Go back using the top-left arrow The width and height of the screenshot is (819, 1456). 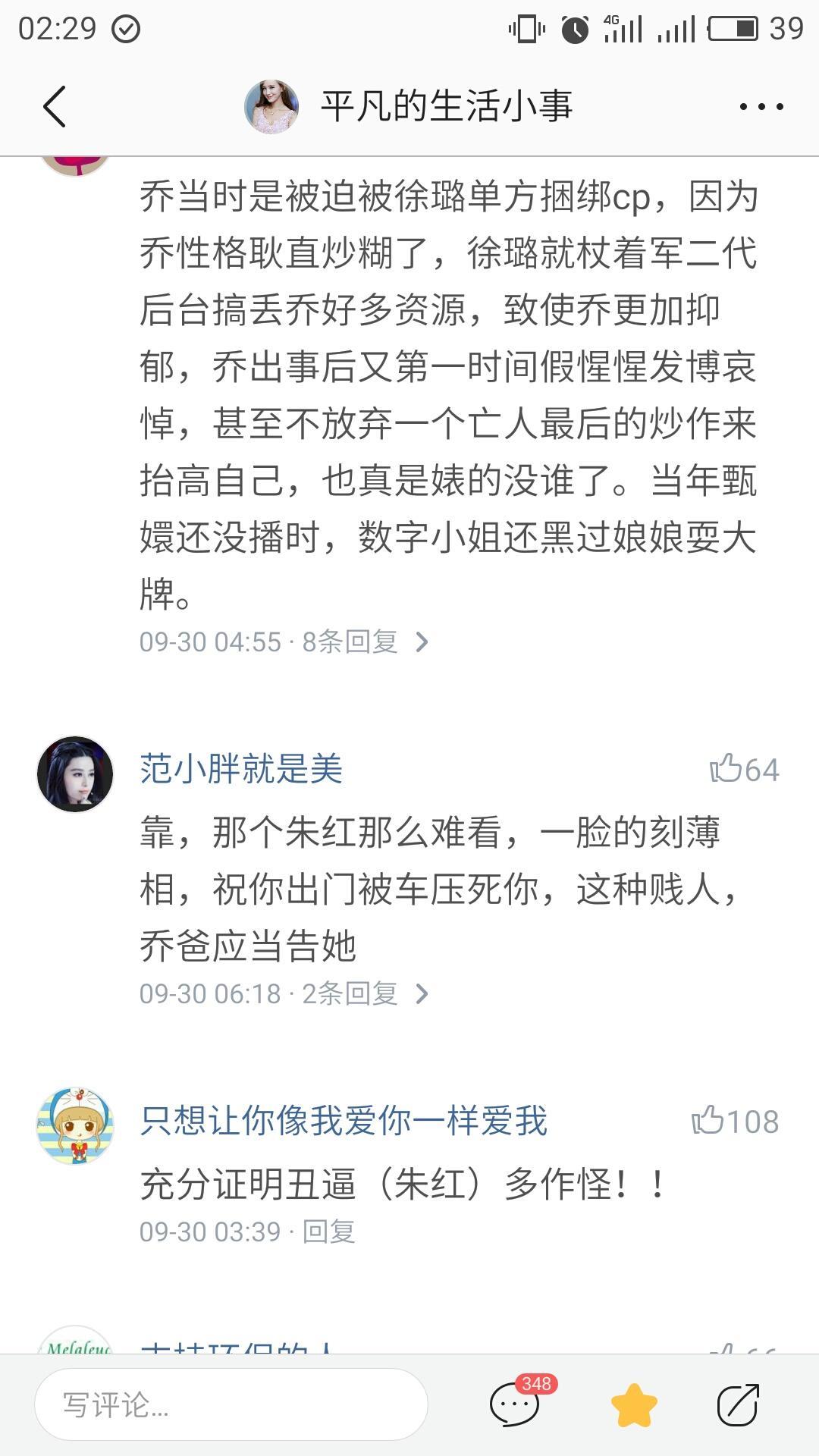click(x=55, y=106)
